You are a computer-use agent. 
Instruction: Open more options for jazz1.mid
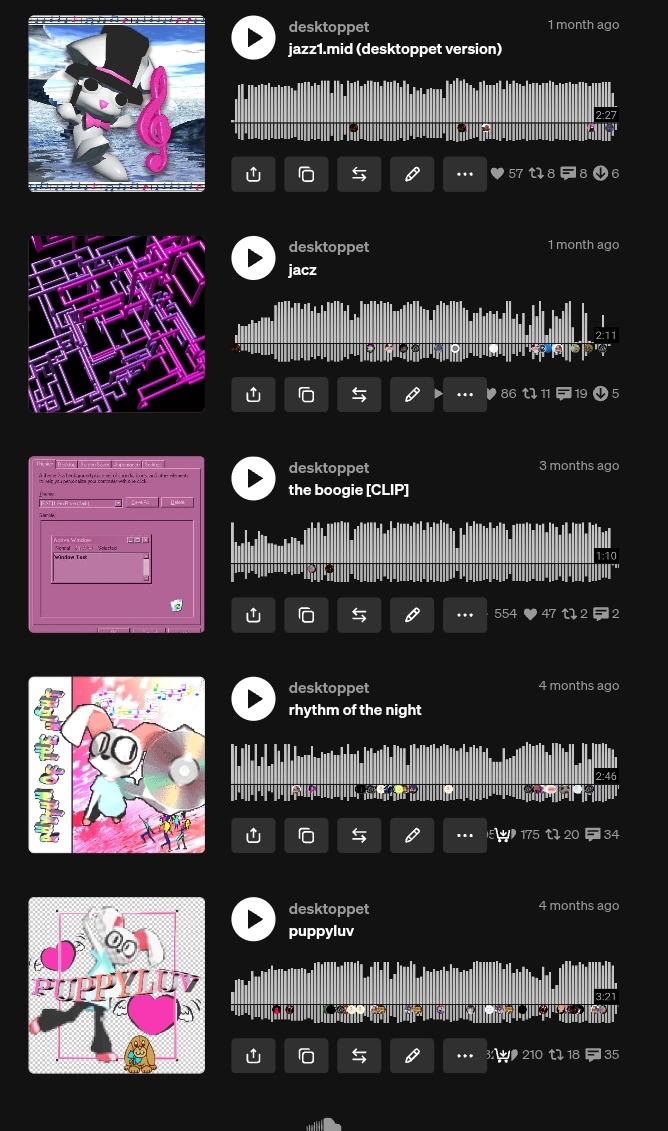point(465,174)
